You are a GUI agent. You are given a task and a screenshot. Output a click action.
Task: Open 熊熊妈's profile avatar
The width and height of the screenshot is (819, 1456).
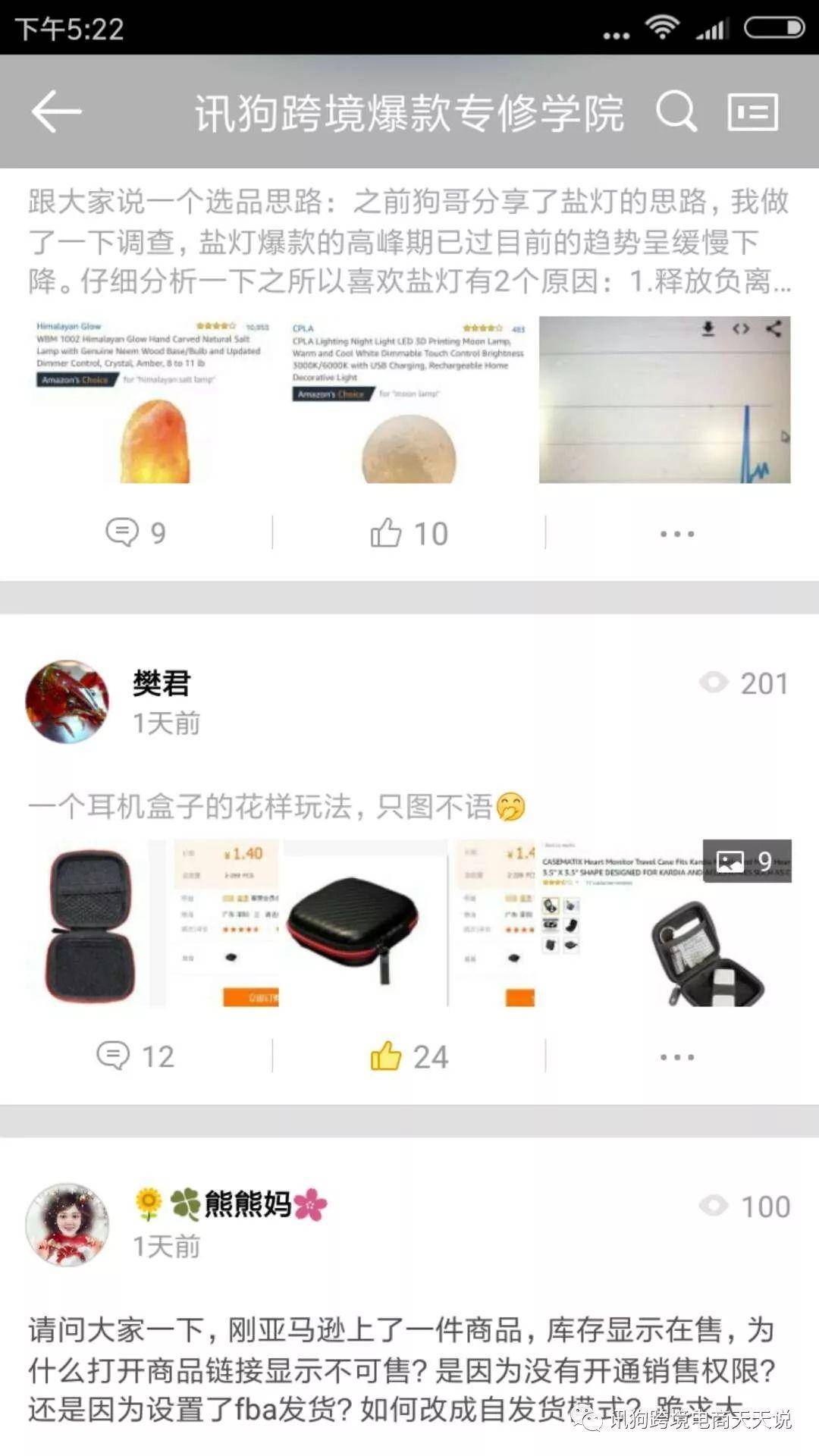[67, 1225]
